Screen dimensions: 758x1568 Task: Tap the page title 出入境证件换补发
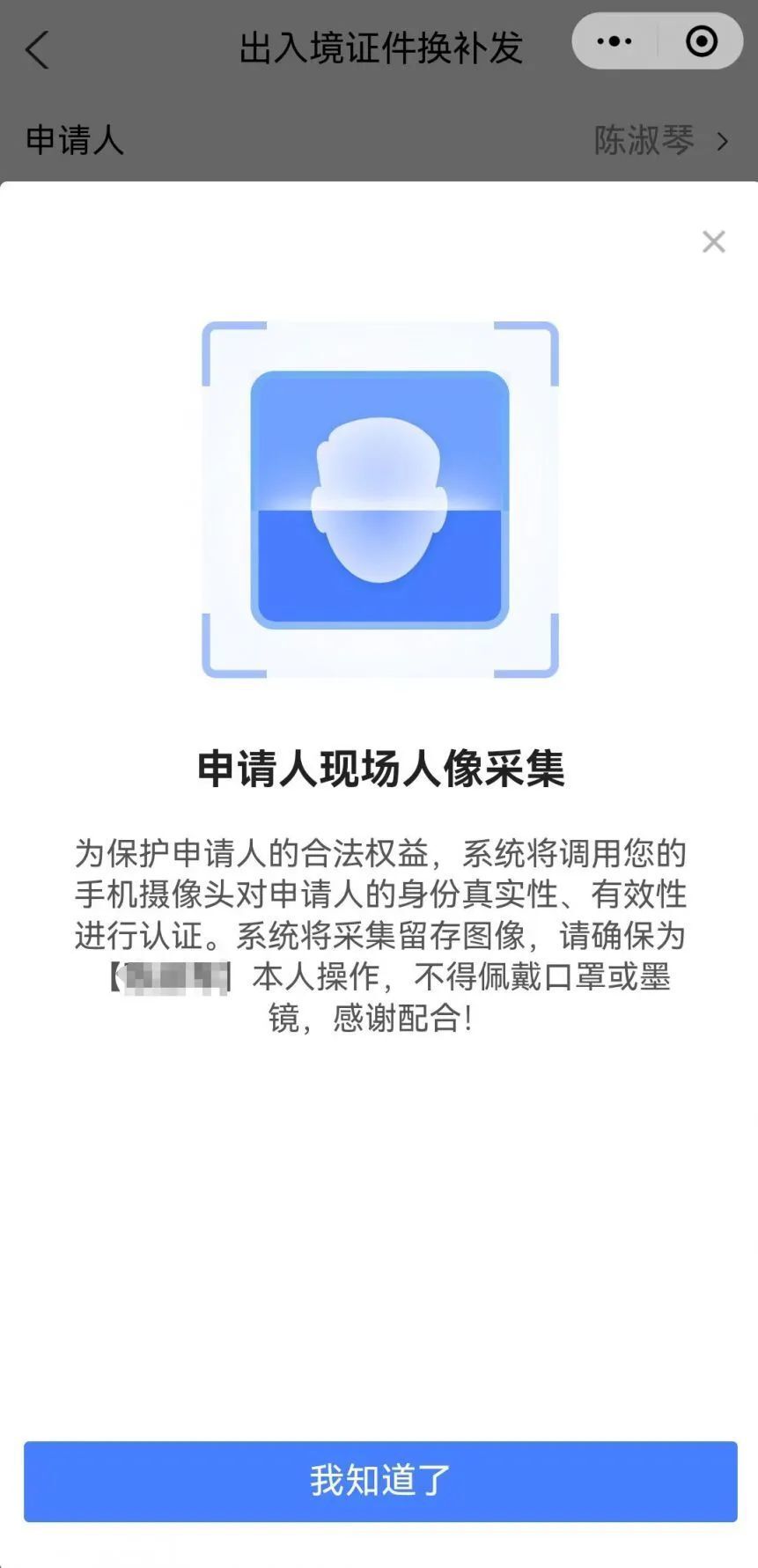pyautogui.click(x=379, y=50)
